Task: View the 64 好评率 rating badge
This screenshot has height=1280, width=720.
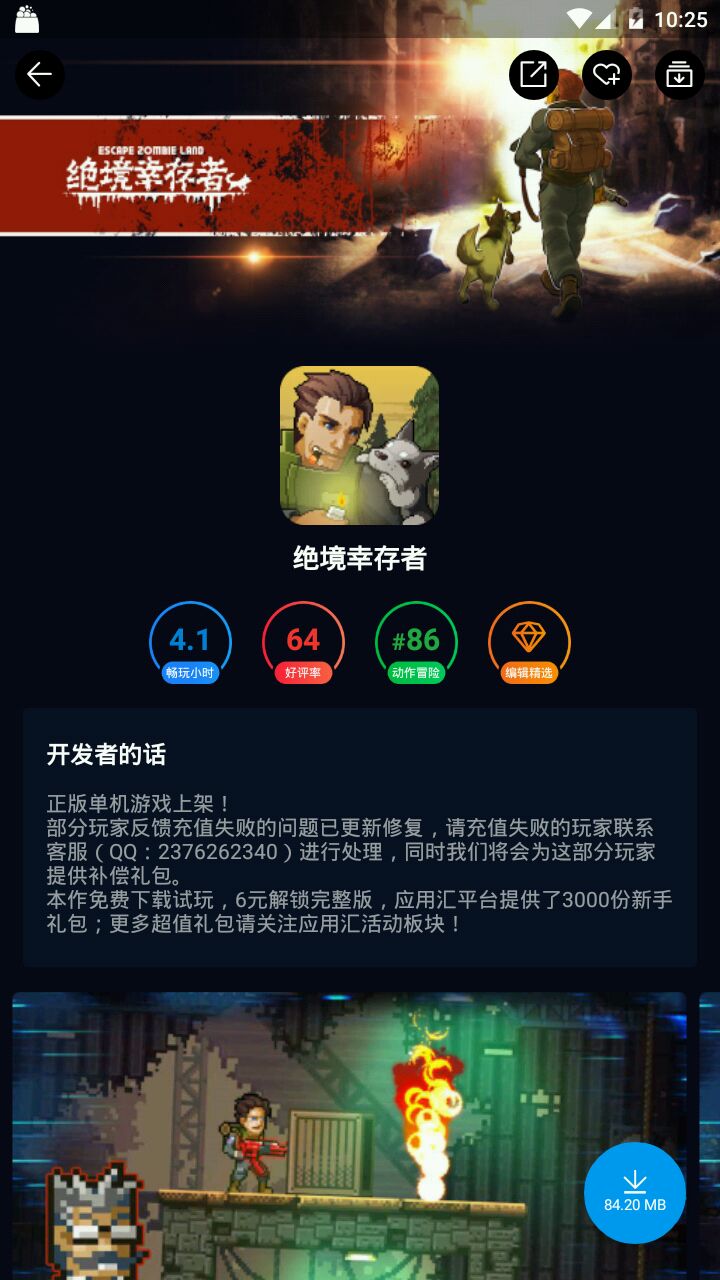Action: 303,643
